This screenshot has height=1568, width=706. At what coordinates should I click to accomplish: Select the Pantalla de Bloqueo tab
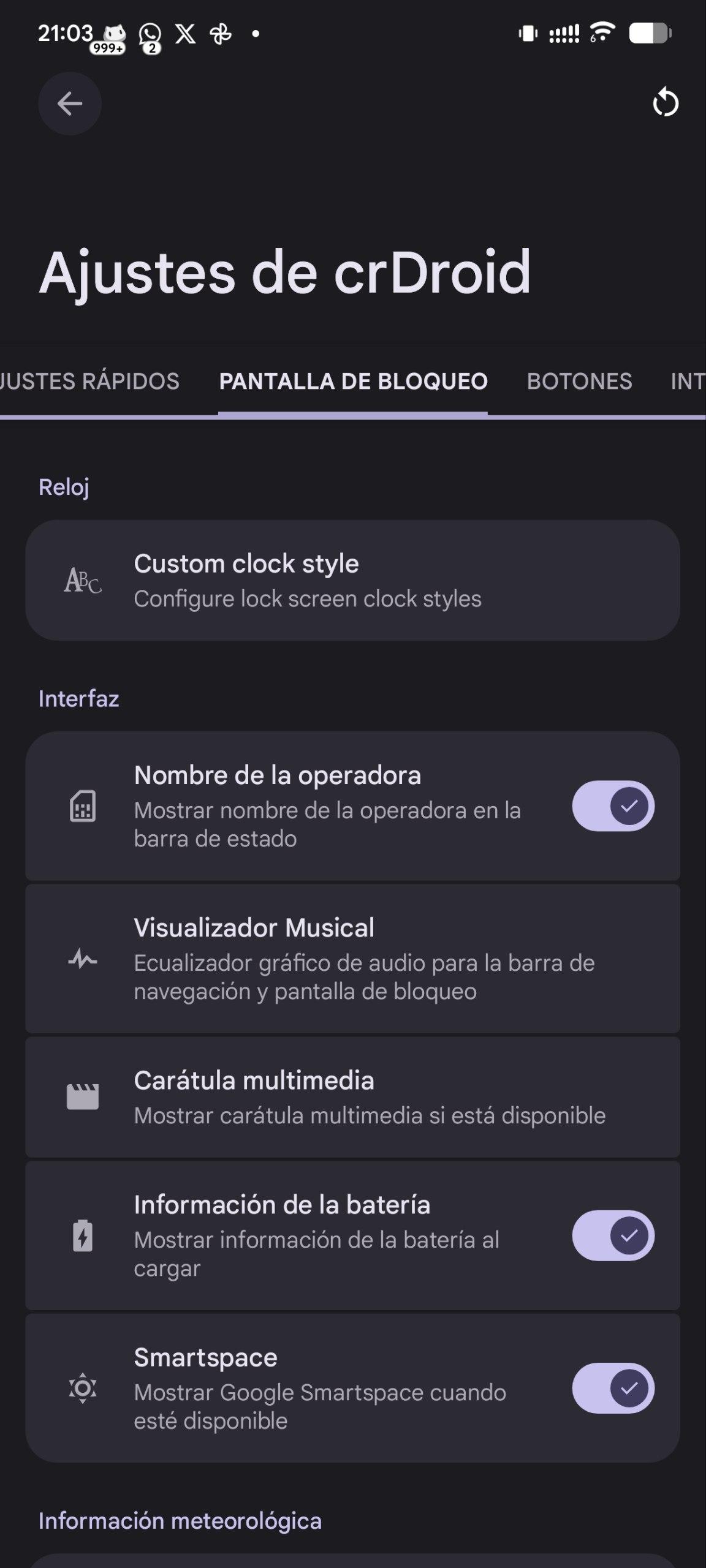(353, 382)
